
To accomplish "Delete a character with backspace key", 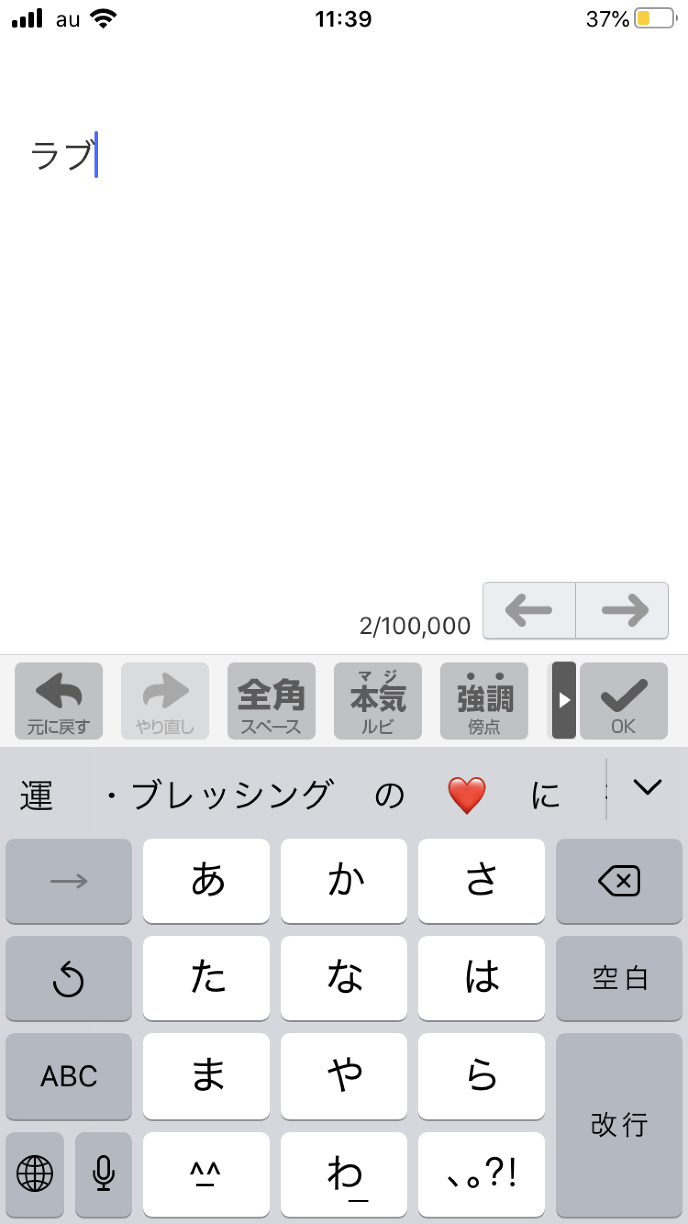I will pyautogui.click(x=618, y=881).
